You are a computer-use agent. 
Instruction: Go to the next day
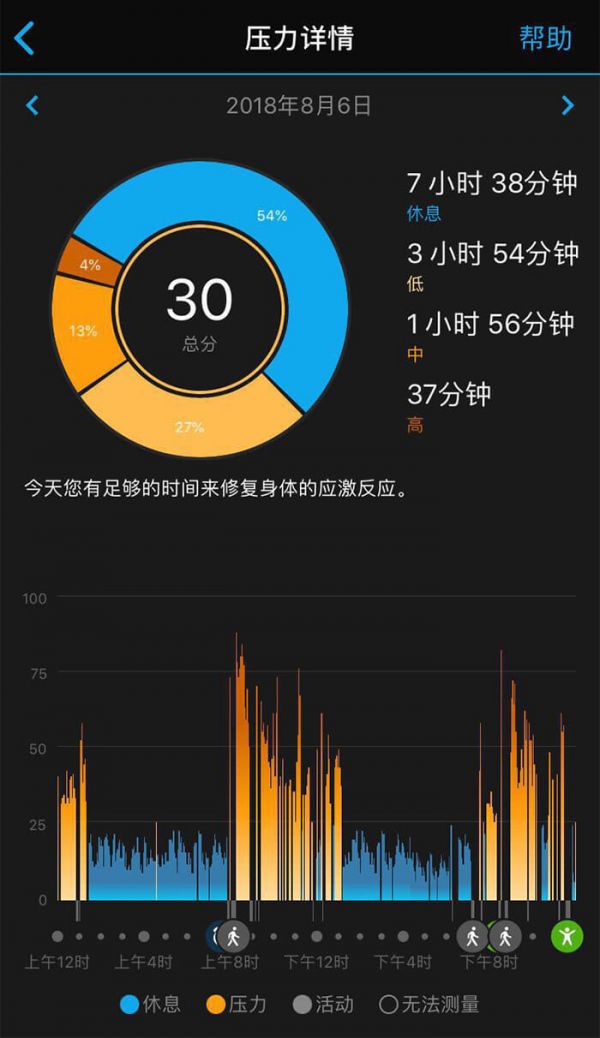(x=568, y=105)
